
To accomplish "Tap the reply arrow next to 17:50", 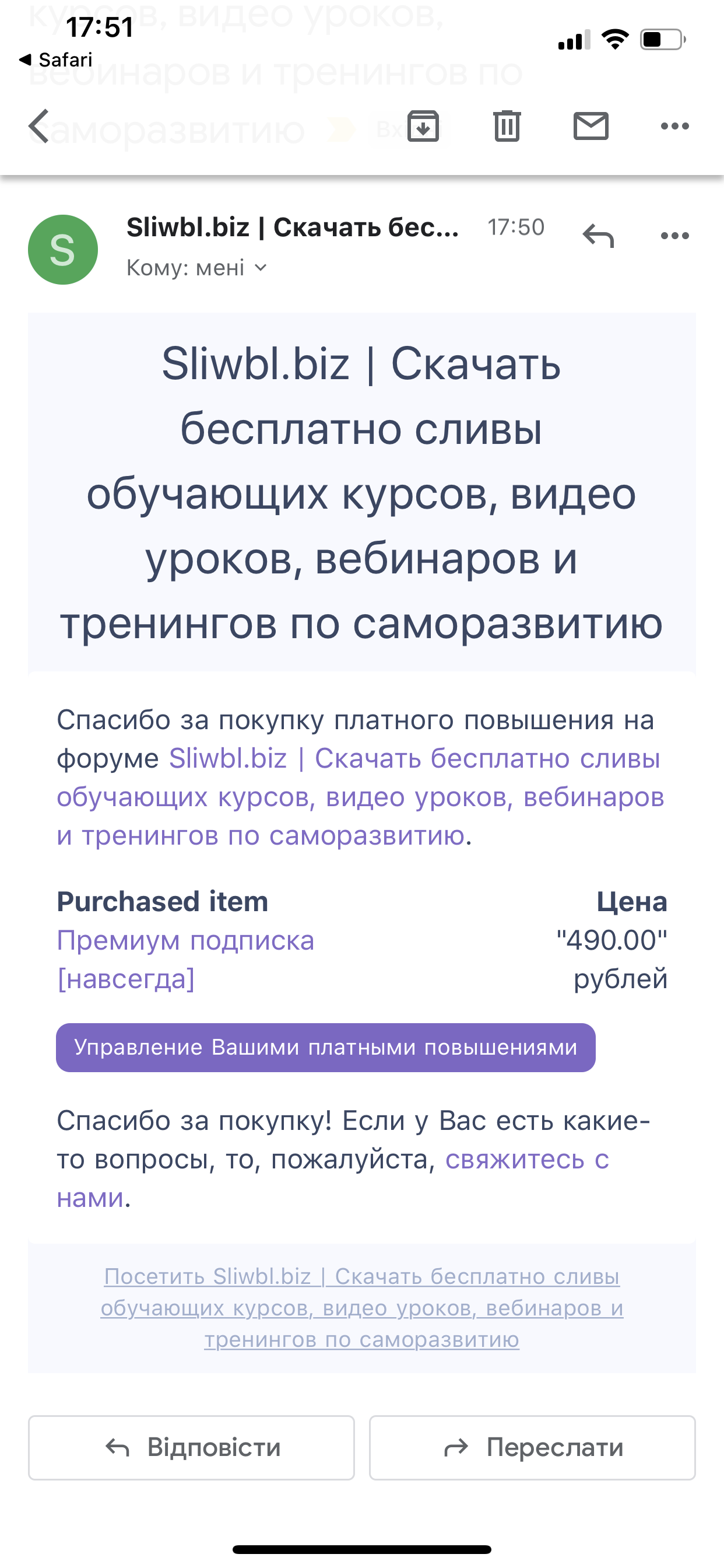I will [x=598, y=236].
